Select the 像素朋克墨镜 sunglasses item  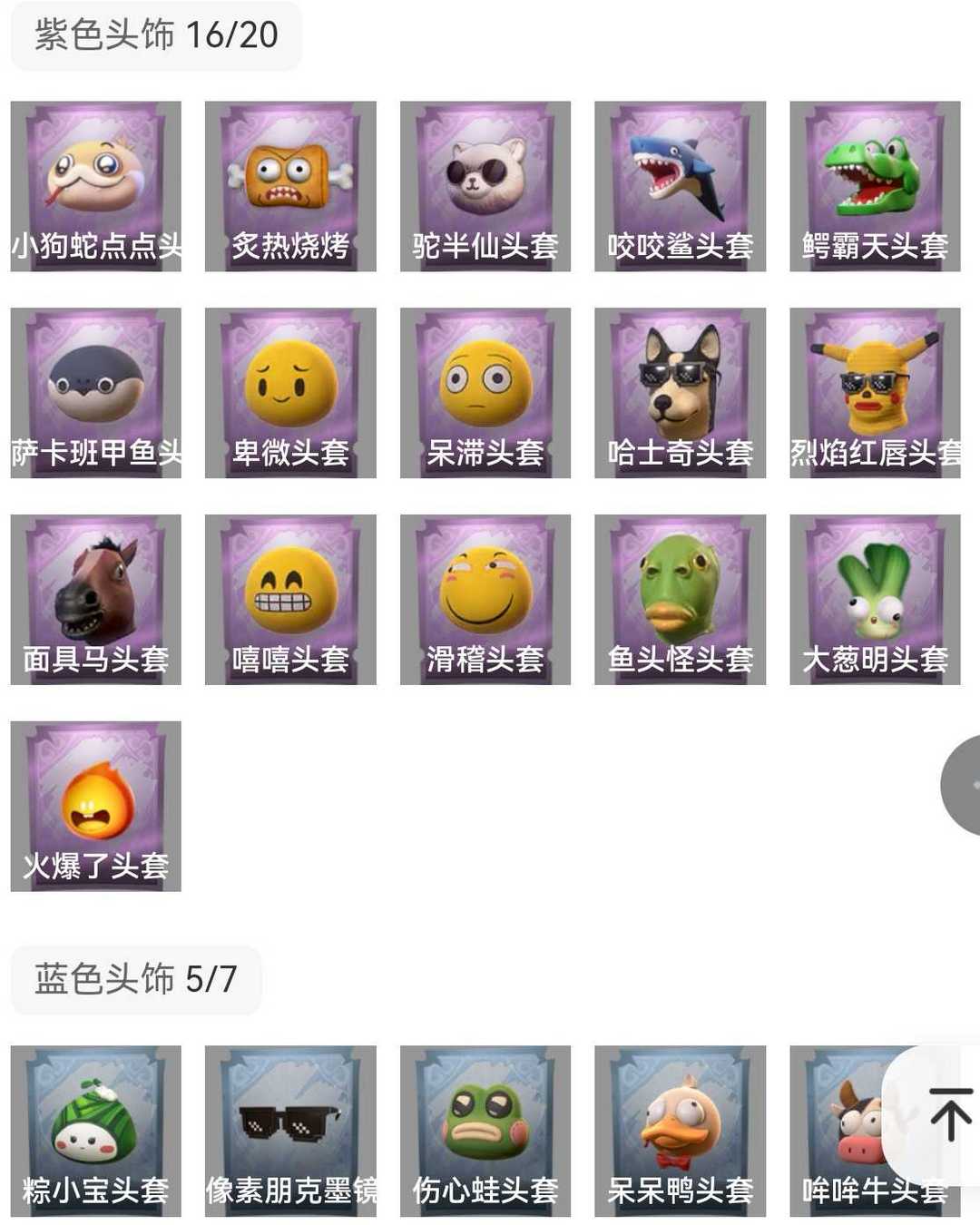pos(290,1131)
